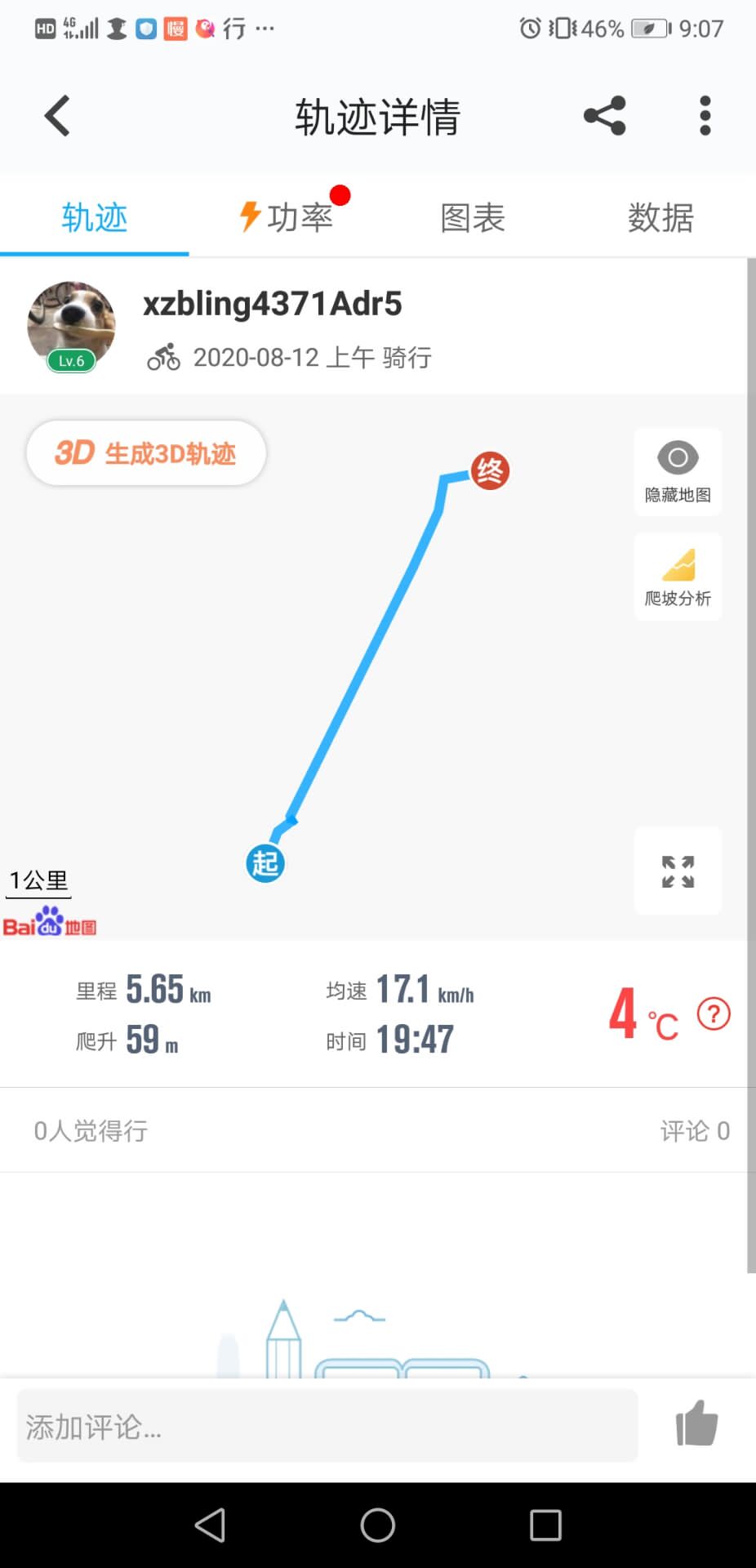This screenshot has height=1568, width=756.
Task: Tap the system home button
Action: click(x=378, y=1525)
